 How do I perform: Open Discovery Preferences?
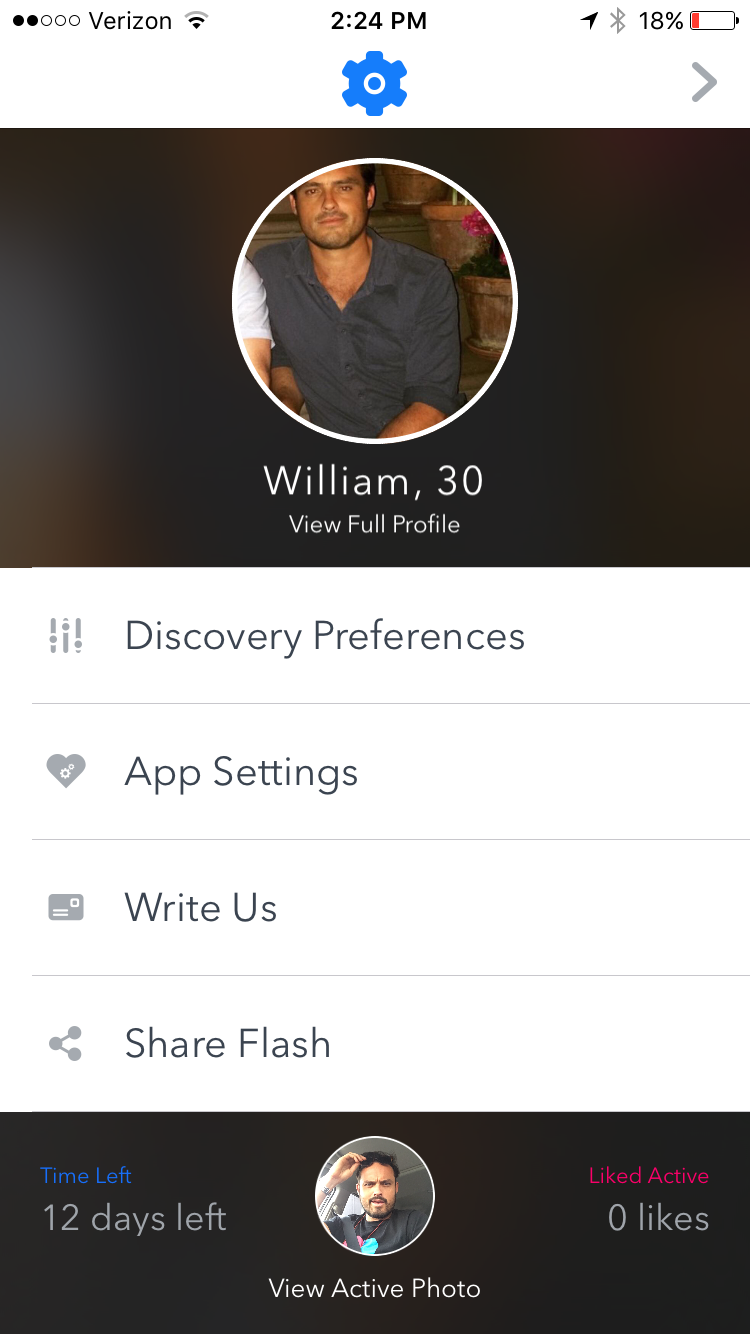[x=324, y=636]
